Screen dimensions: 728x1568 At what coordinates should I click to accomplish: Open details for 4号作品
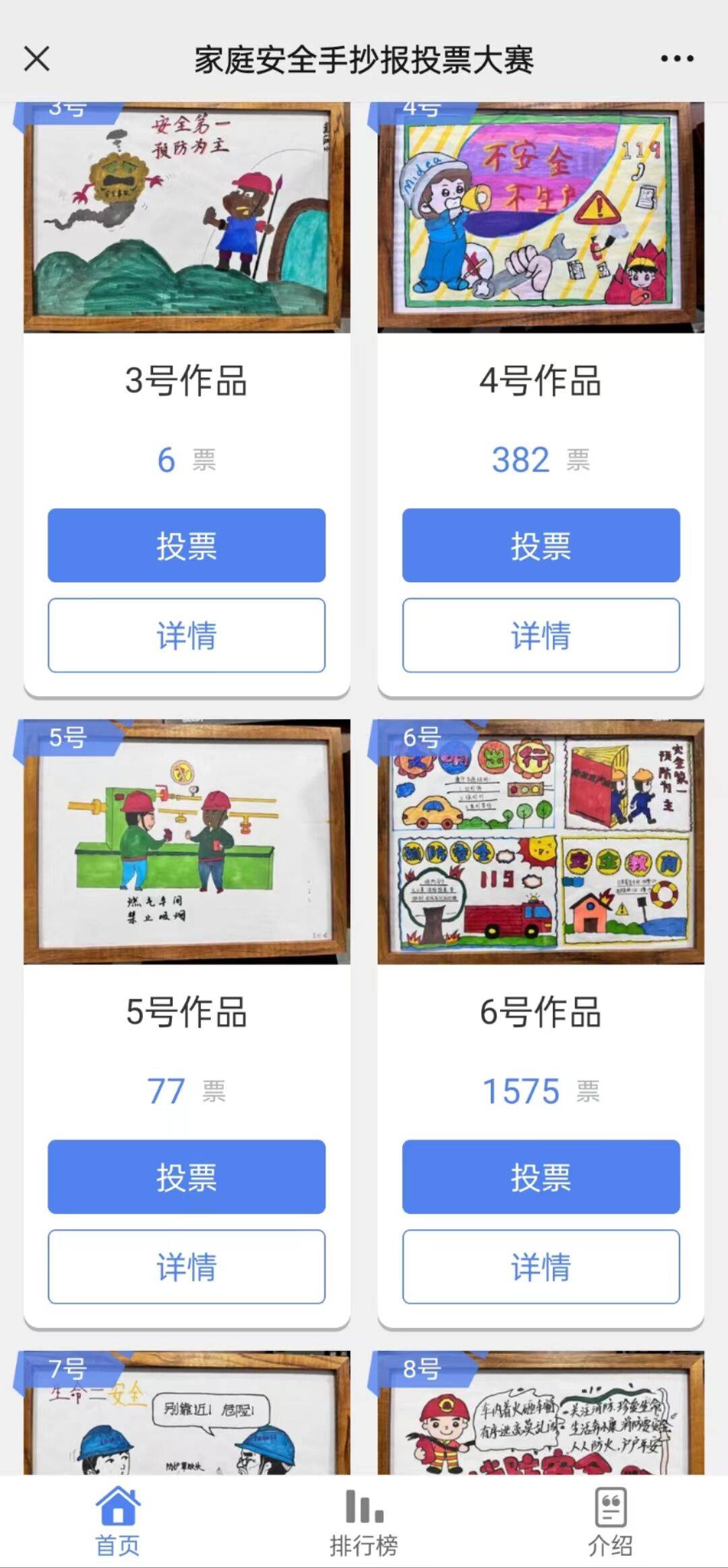(x=541, y=636)
